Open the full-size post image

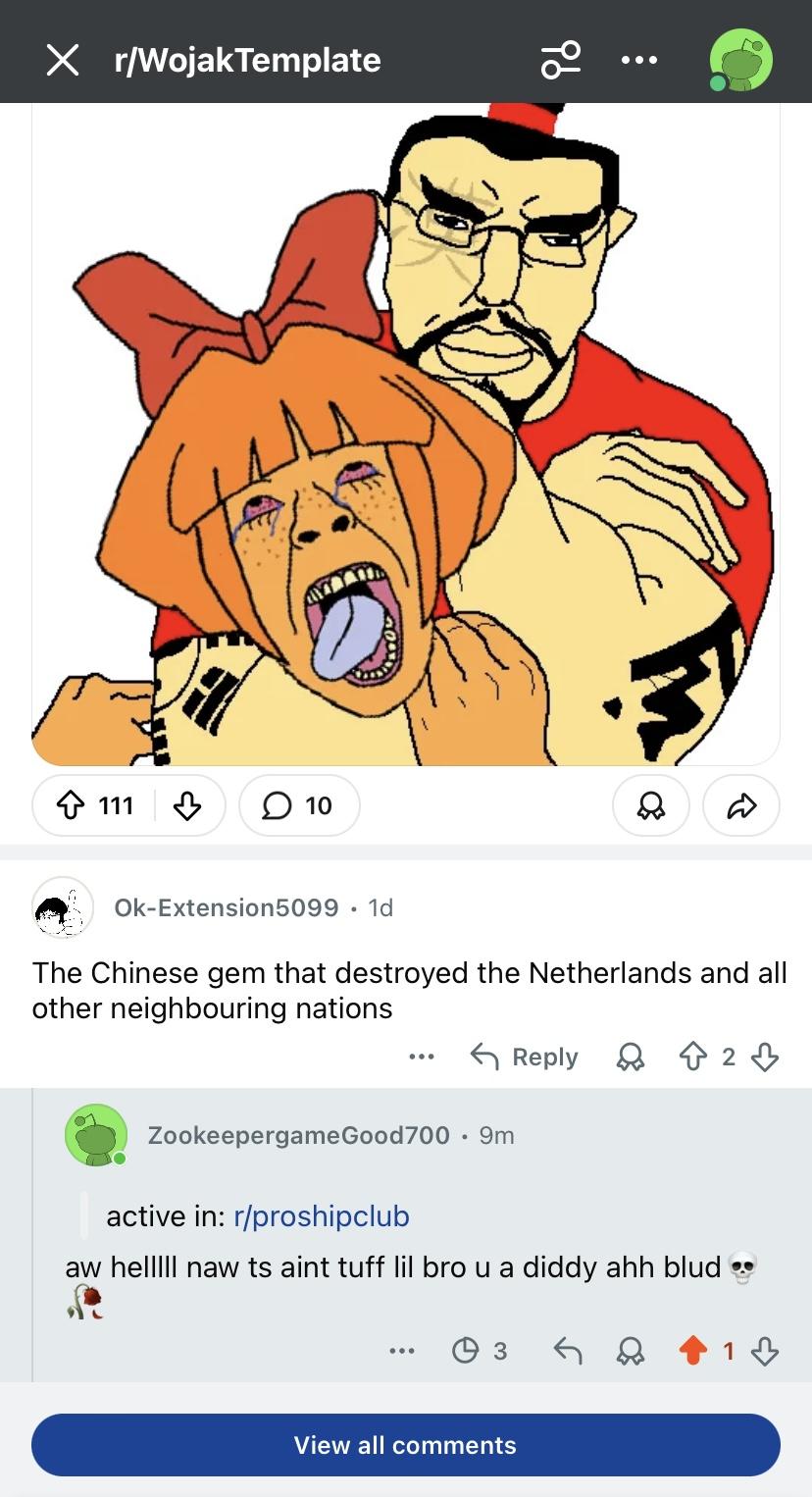(x=405, y=432)
